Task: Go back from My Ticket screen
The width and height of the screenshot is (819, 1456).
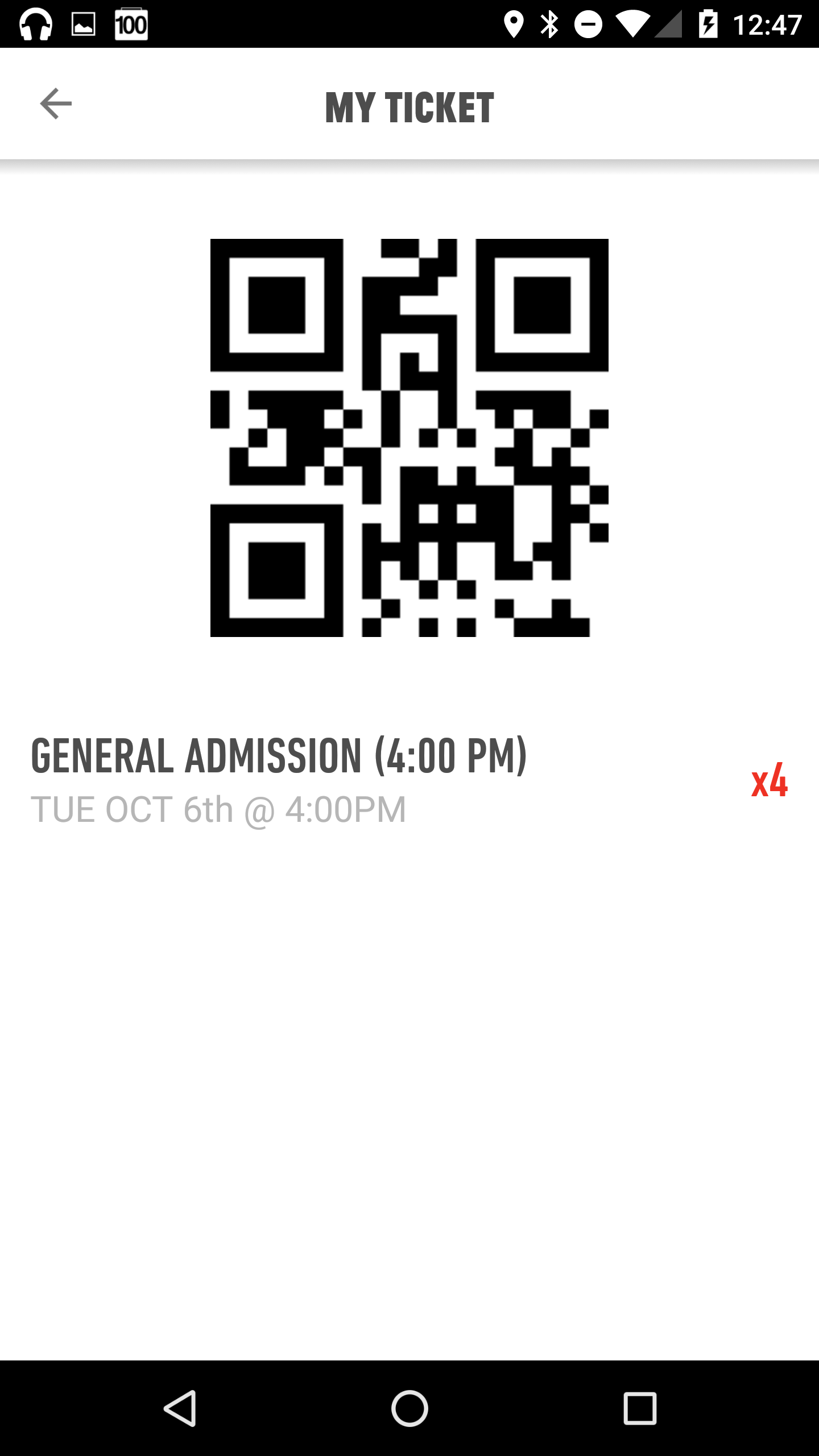Action: 56,104
